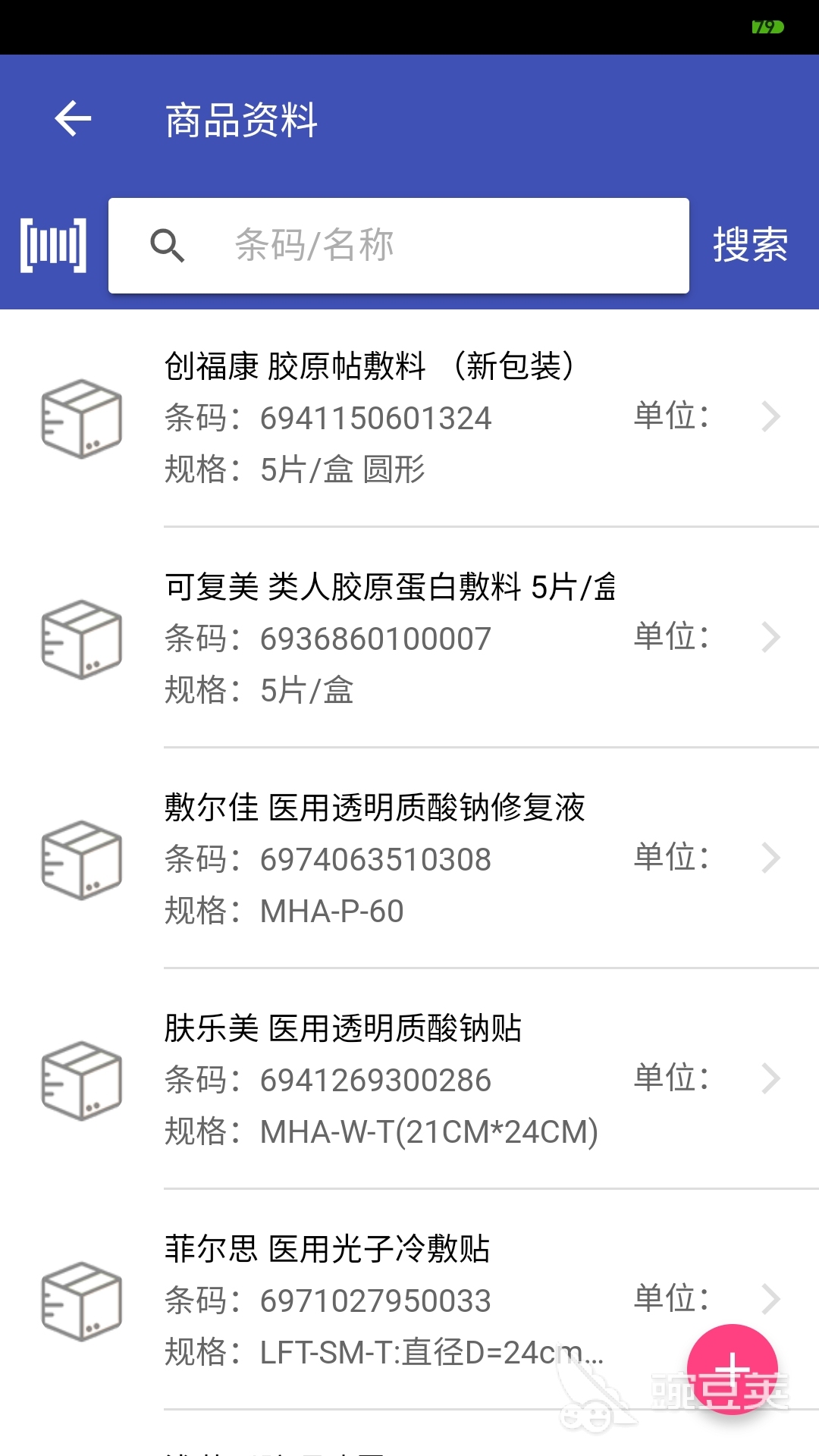Select 敷尔佳 医用透明质酸钠修复液 item
The height and width of the screenshot is (1456, 819).
(409, 859)
